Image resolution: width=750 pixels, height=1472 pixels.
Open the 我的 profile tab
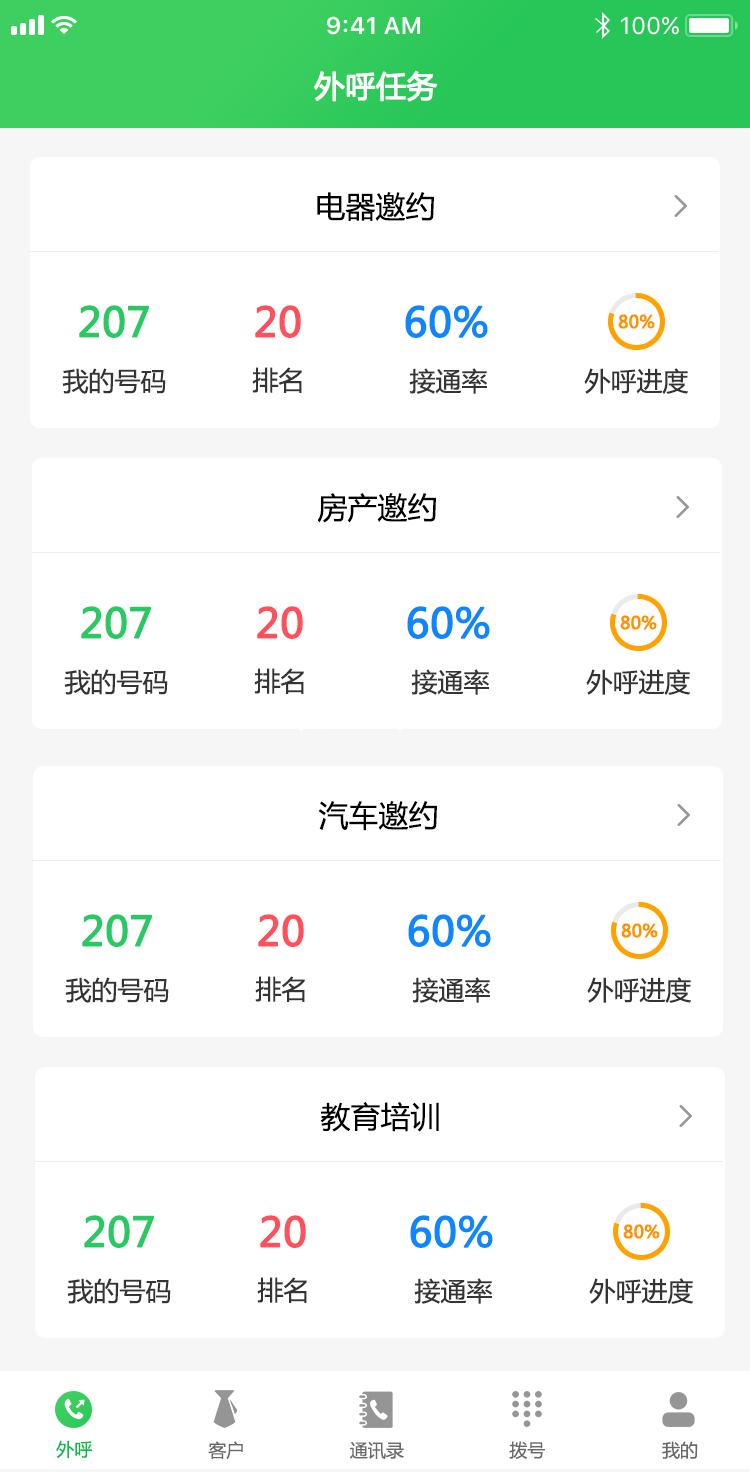679,1423
